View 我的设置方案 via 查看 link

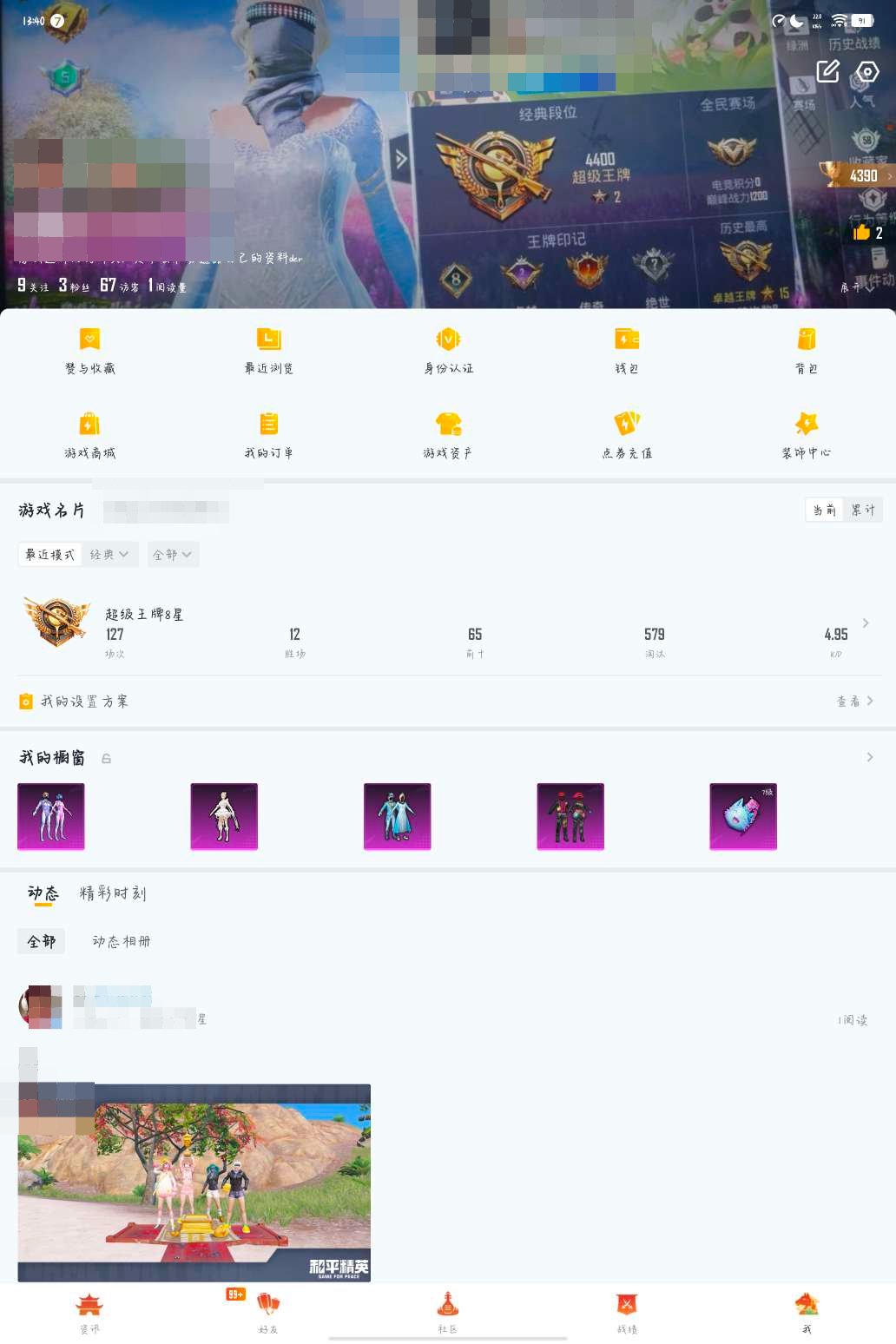pyautogui.click(x=854, y=701)
